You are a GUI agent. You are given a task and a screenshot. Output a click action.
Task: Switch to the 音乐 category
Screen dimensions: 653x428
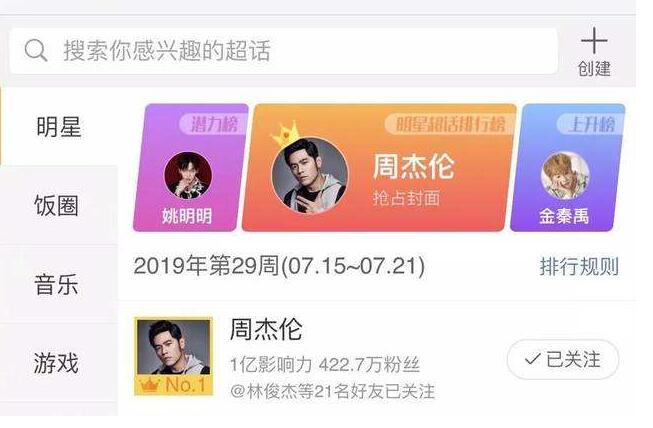(x=58, y=284)
